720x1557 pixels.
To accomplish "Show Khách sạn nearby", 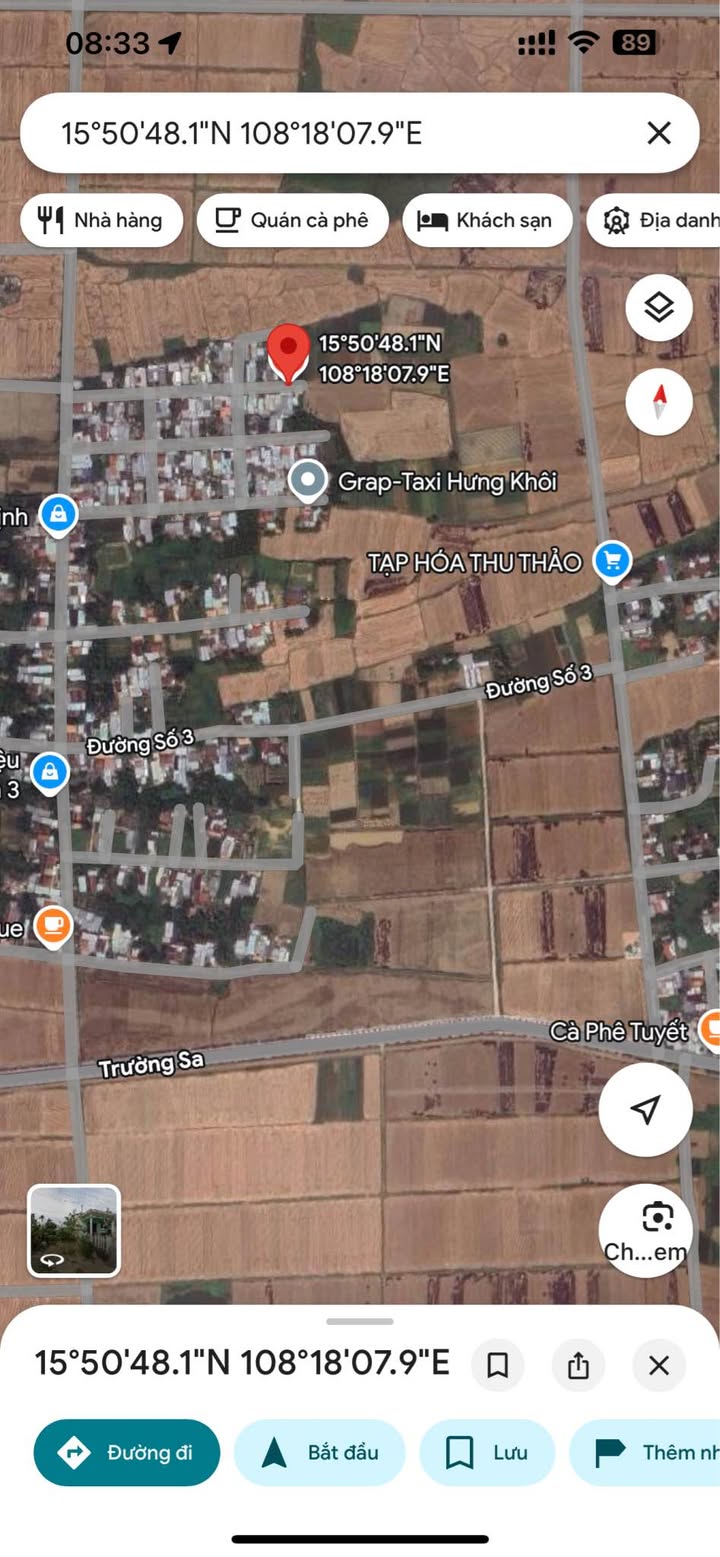I will tap(487, 220).
